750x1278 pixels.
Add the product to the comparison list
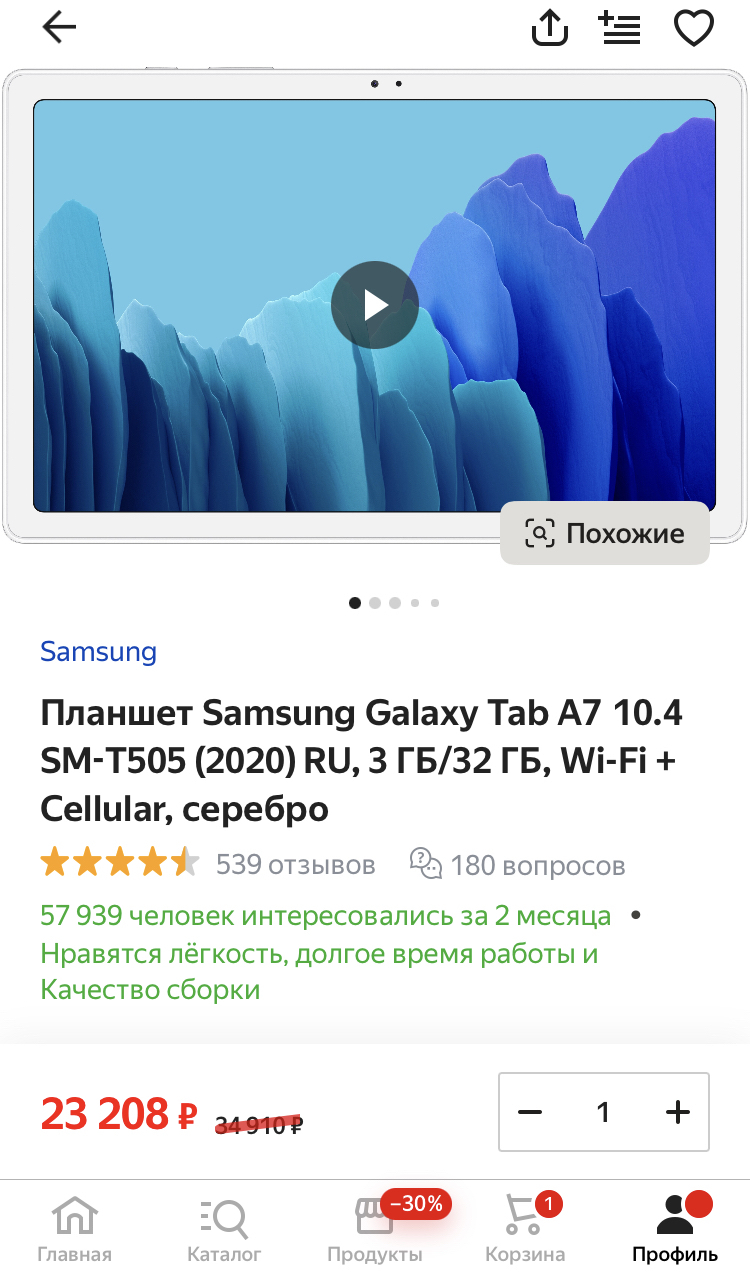[x=620, y=28]
